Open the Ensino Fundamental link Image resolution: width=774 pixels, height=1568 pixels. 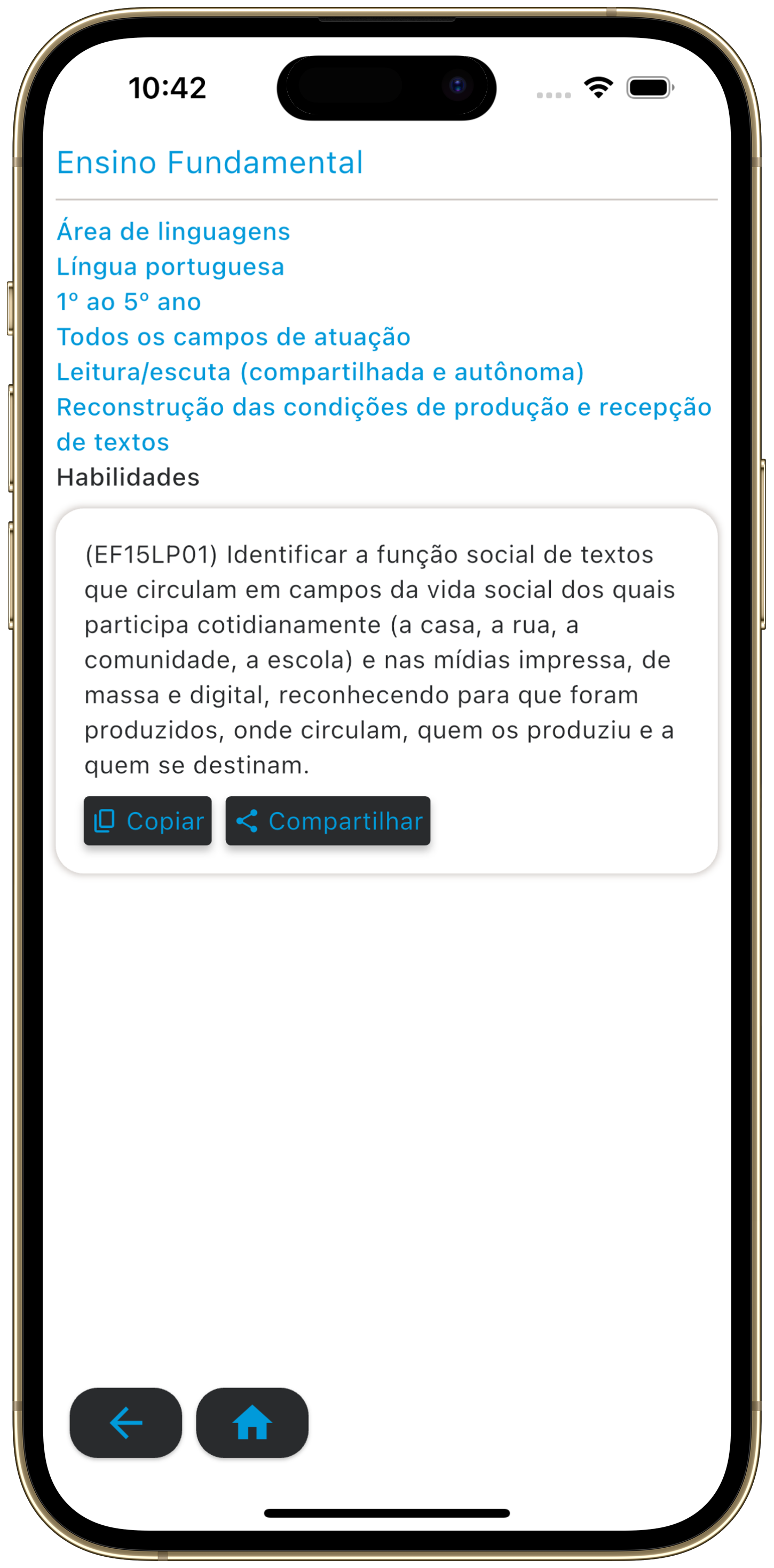click(x=210, y=162)
